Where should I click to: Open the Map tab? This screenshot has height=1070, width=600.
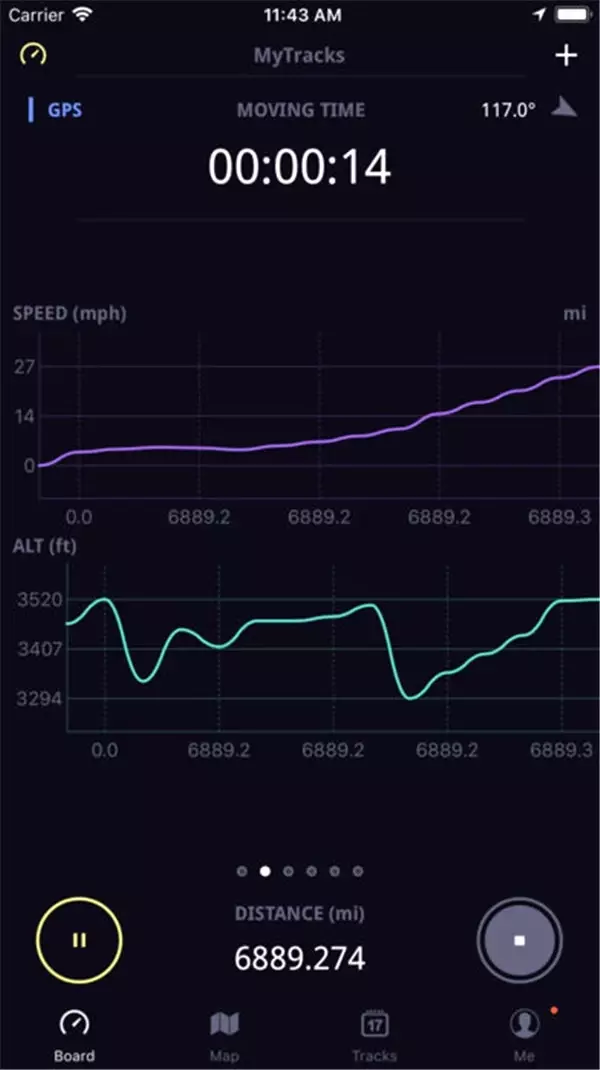(x=224, y=1034)
